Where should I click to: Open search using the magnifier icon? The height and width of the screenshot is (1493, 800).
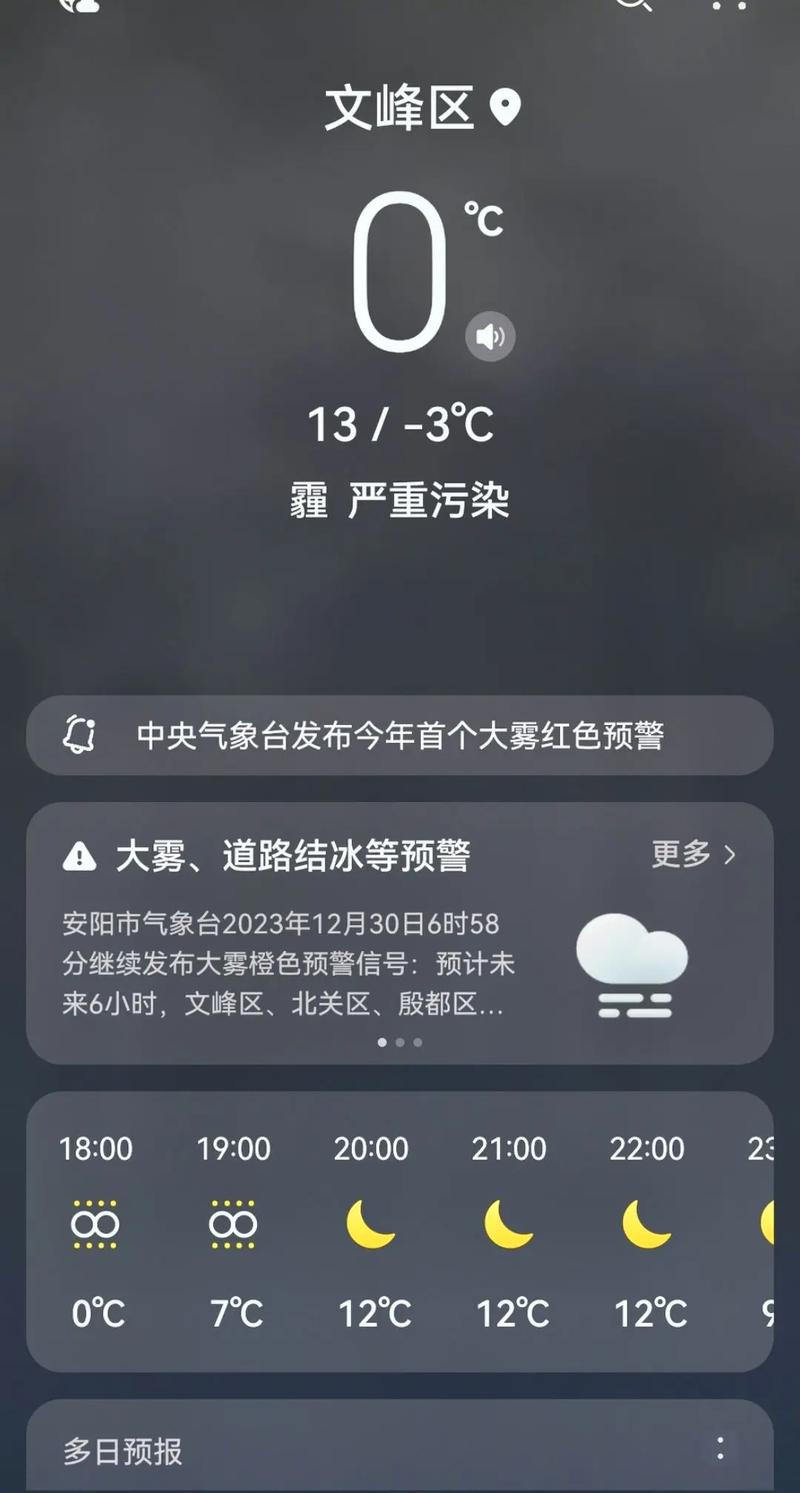(x=632, y=5)
